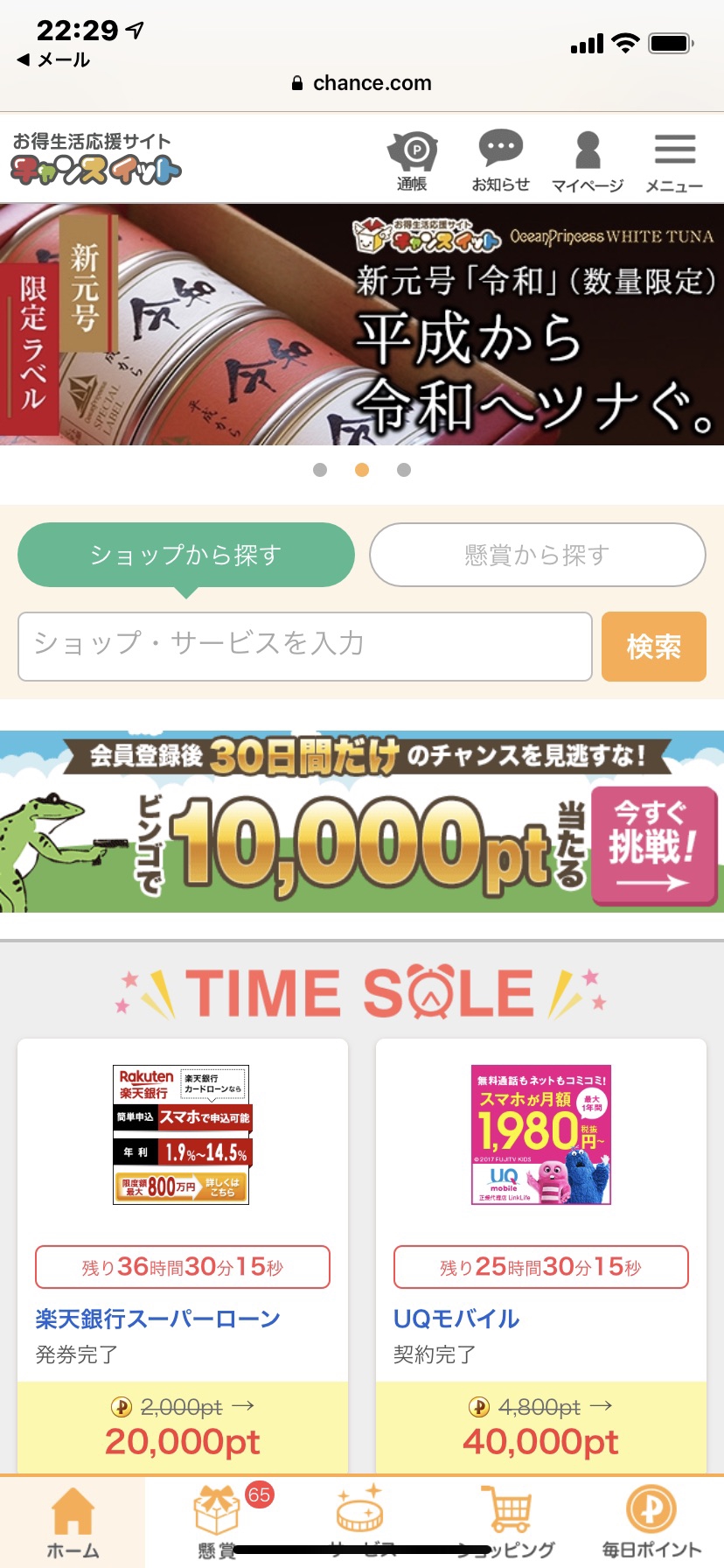
Task: Open the 10,000pt bingo challenge banner
Action: click(x=362, y=822)
